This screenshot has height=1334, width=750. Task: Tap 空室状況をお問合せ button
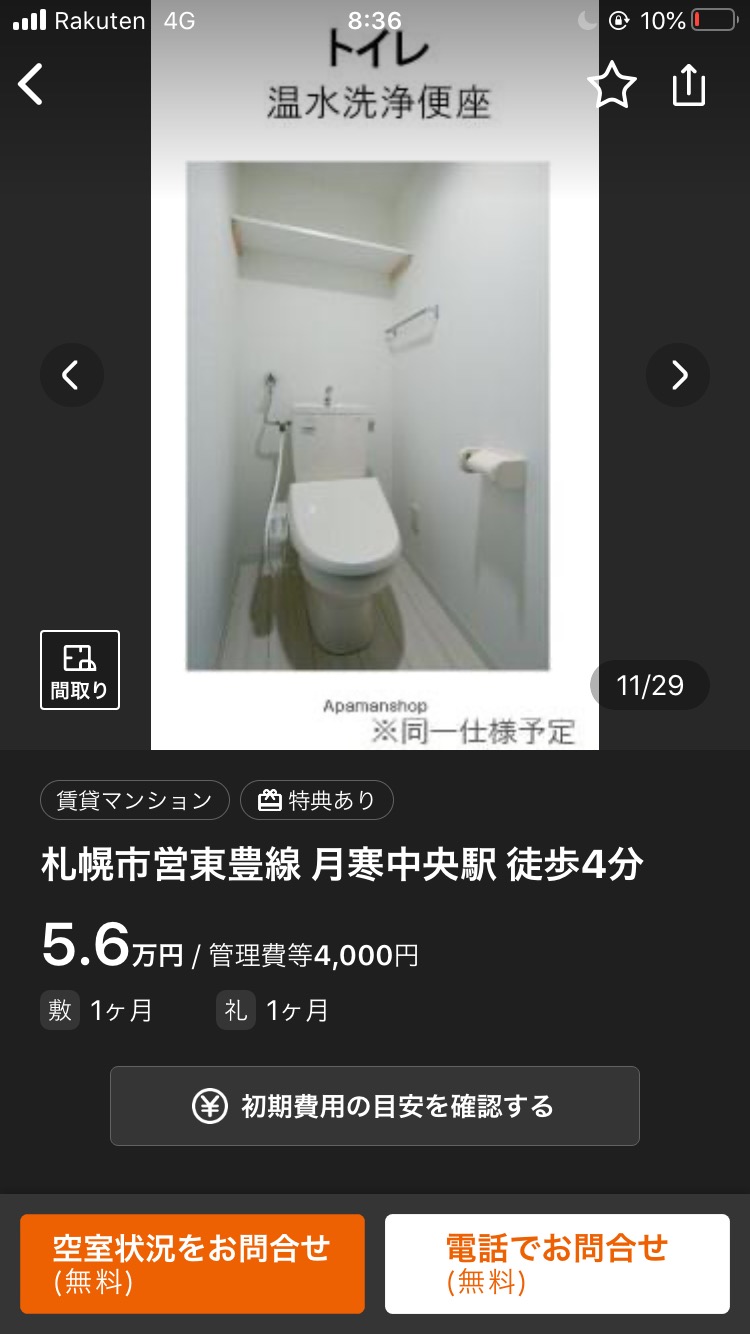(x=192, y=1263)
